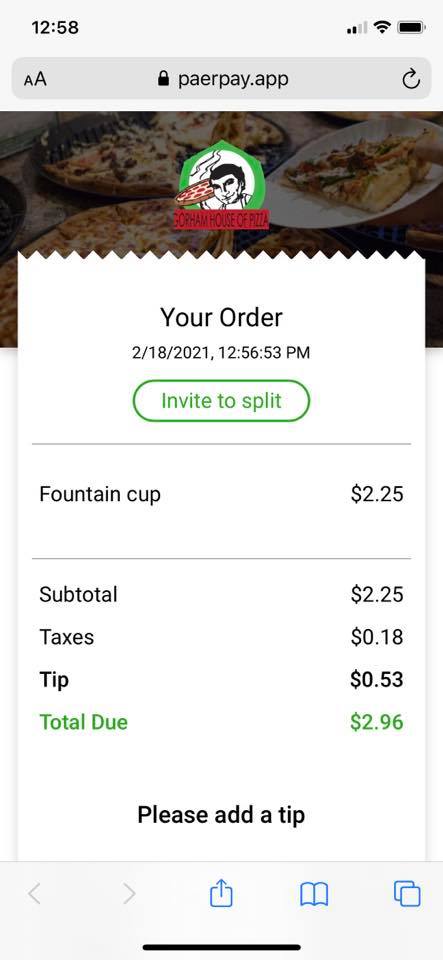Open the Safari share sheet
Image resolution: width=443 pixels, height=960 pixels.
coord(221,893)
